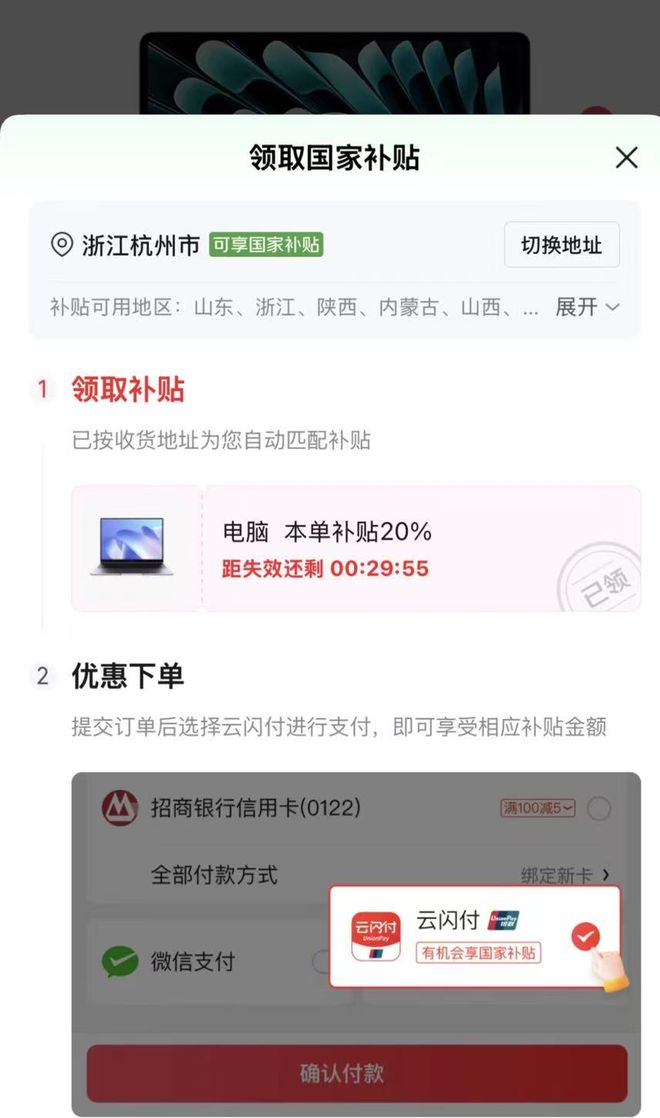
Task: Close the 领取国家补贴 sheet
Action: [626, 158]
